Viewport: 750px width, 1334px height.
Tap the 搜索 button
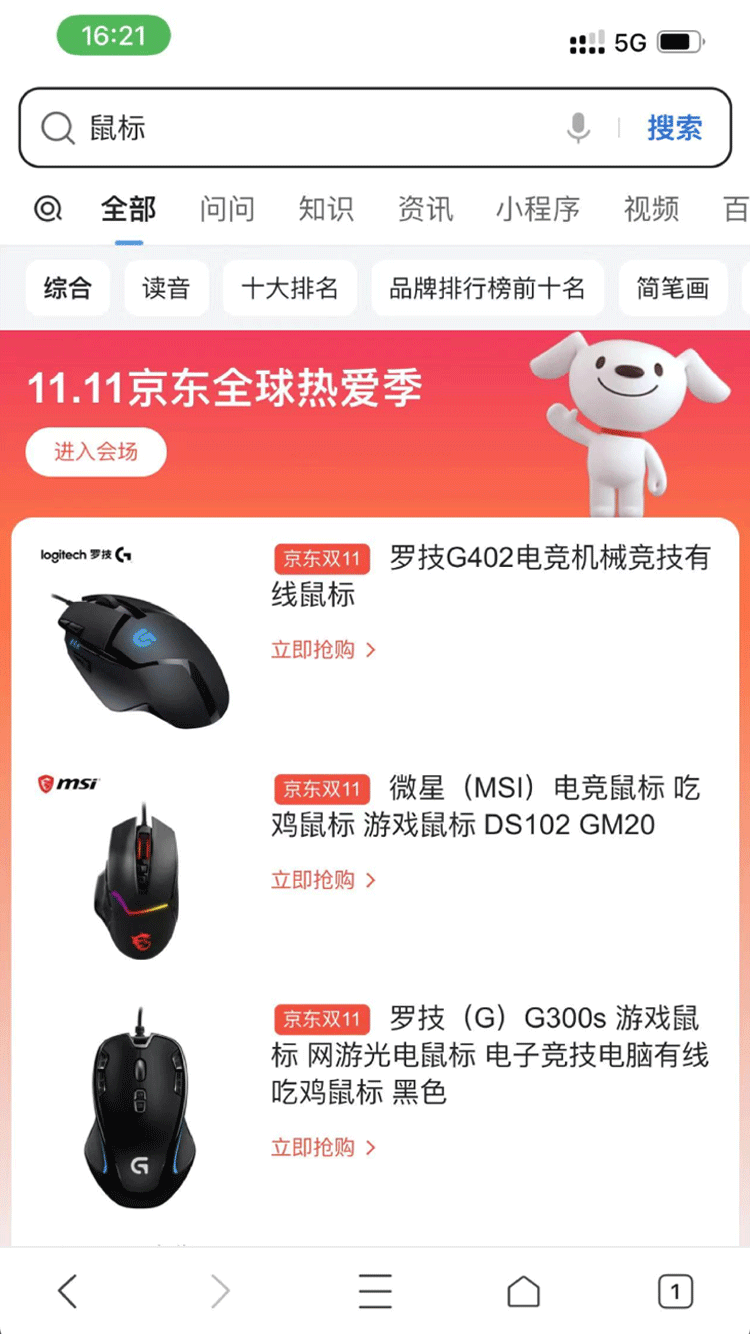675,128
